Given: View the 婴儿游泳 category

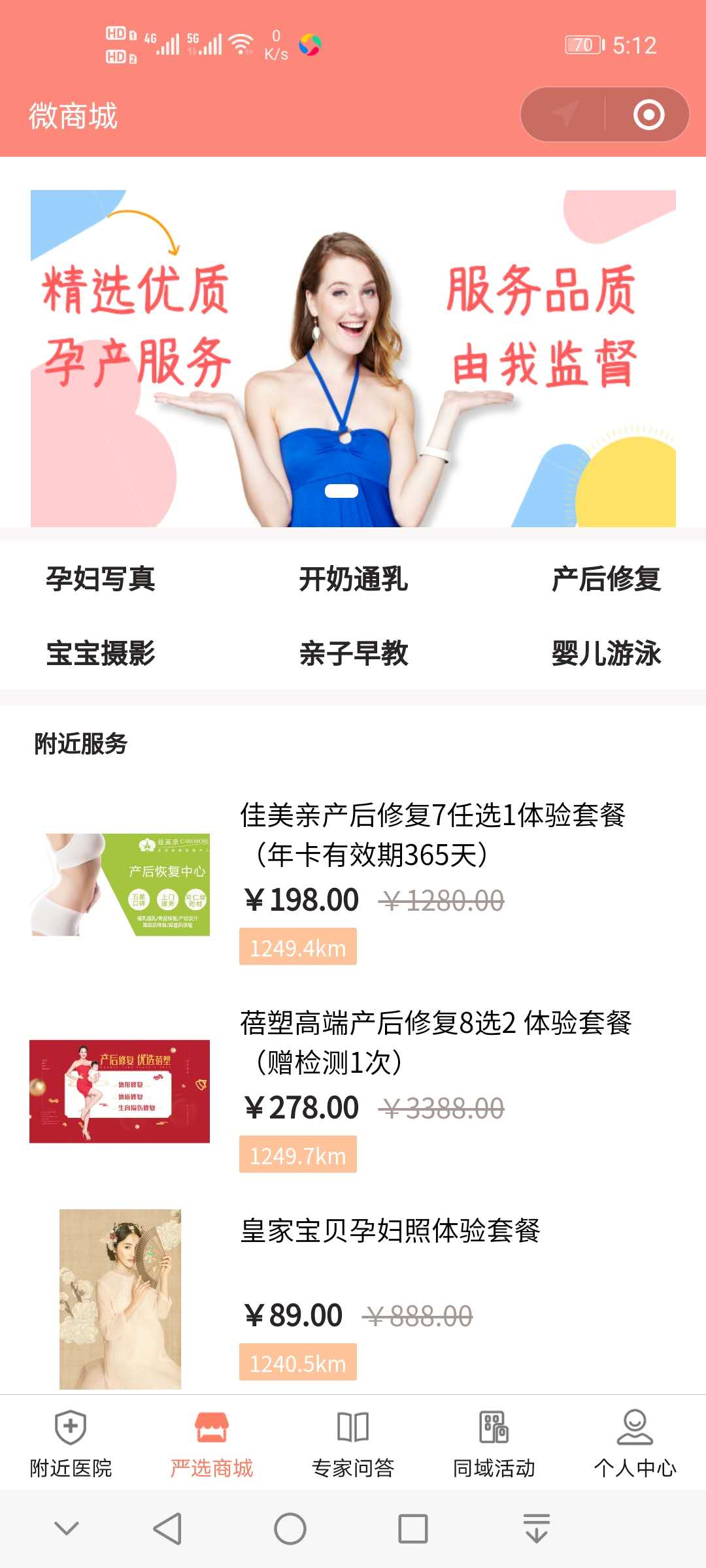Looking at the screenshot, I should [x=605, y=653].
